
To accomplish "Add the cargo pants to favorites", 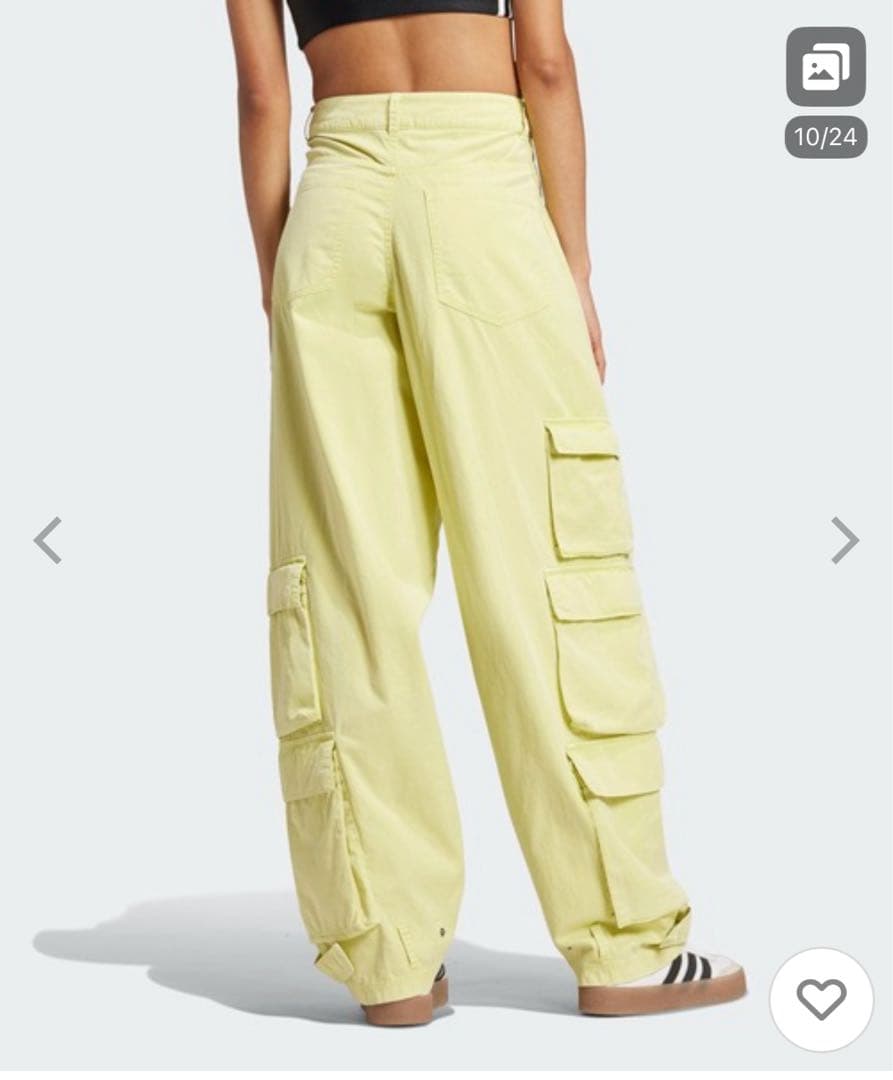I will (x=821, y=999).
